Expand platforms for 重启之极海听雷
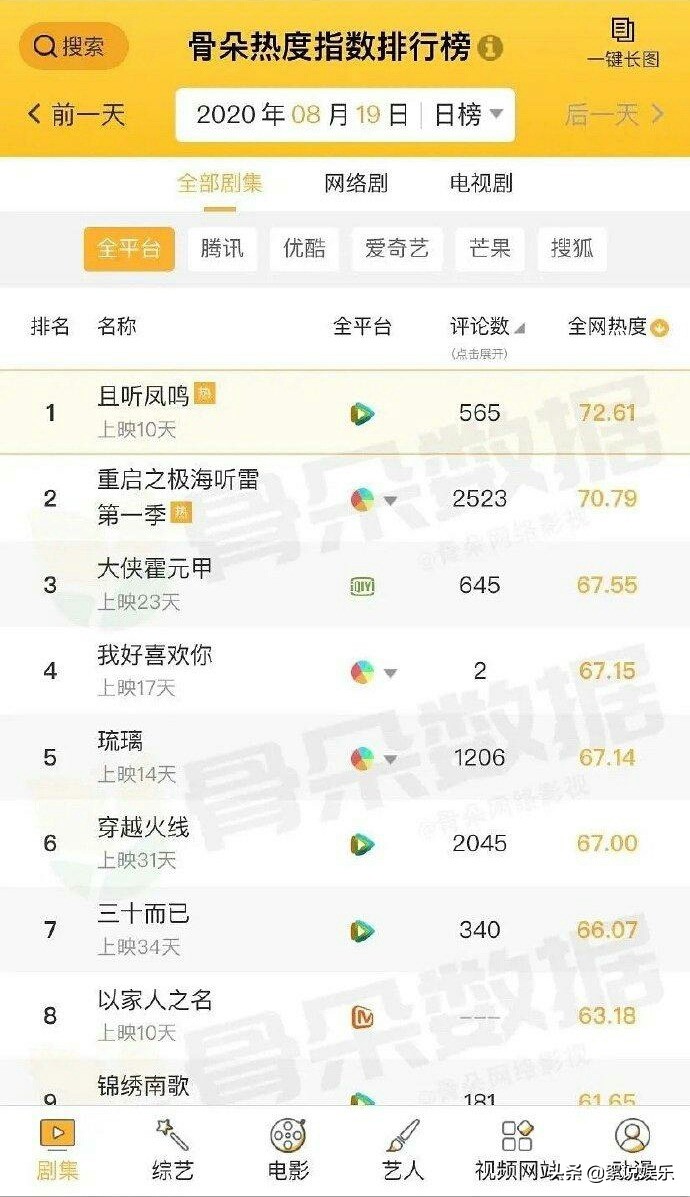 pyautogui.click(x=391, y=499)
